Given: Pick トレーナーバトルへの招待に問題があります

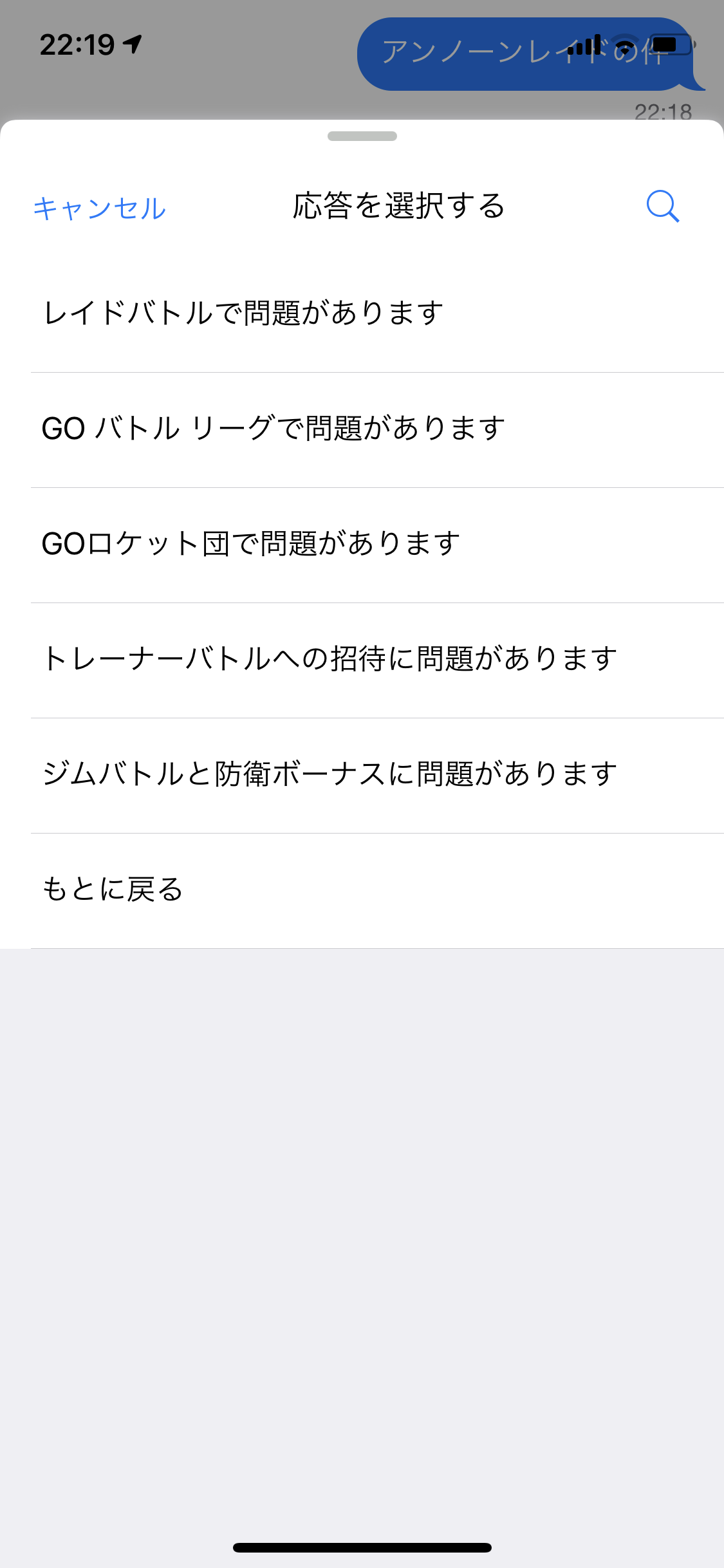Looking at the screenshot, I should (x=362, y=660).
